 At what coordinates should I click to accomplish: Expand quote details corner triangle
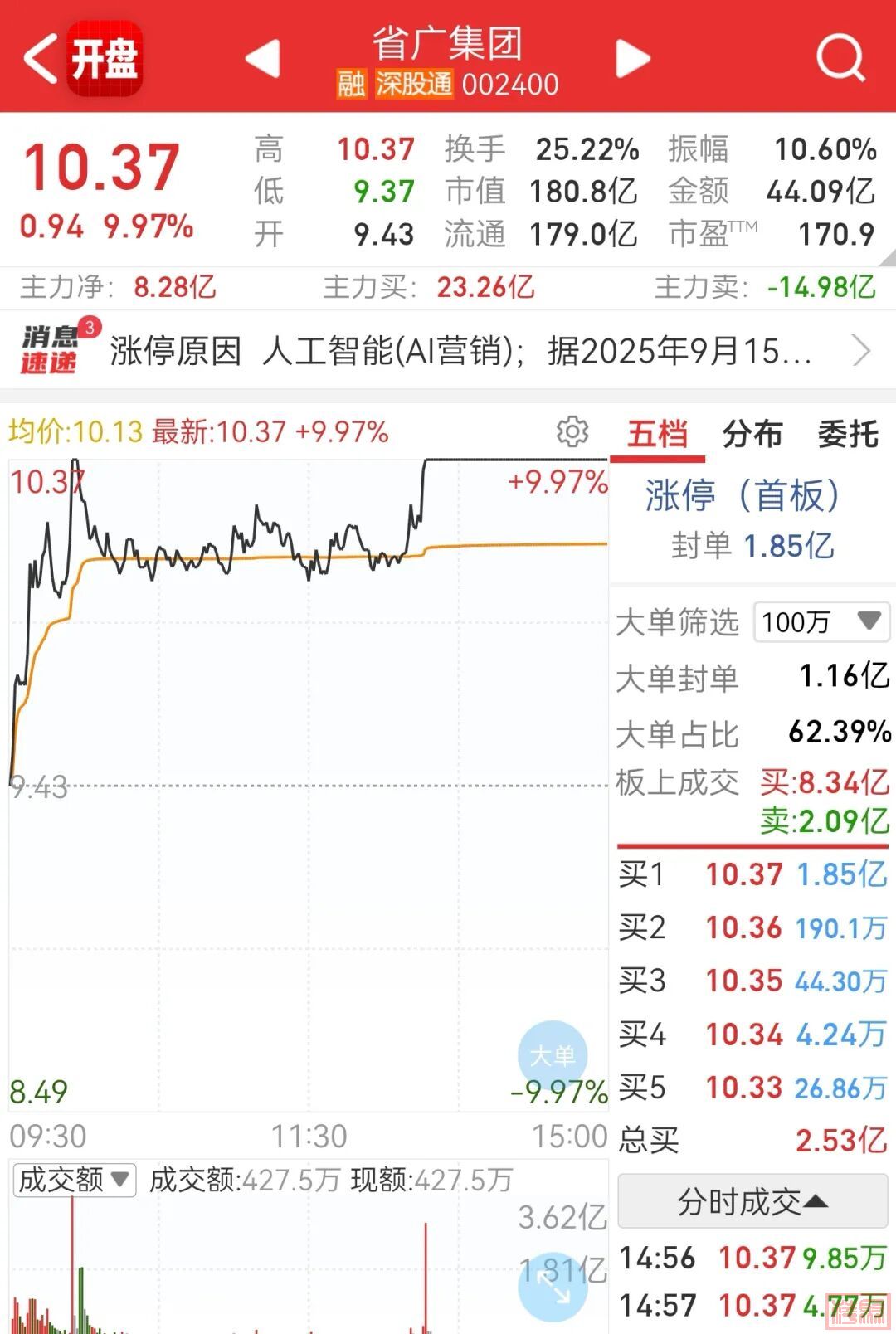[887, 258]
